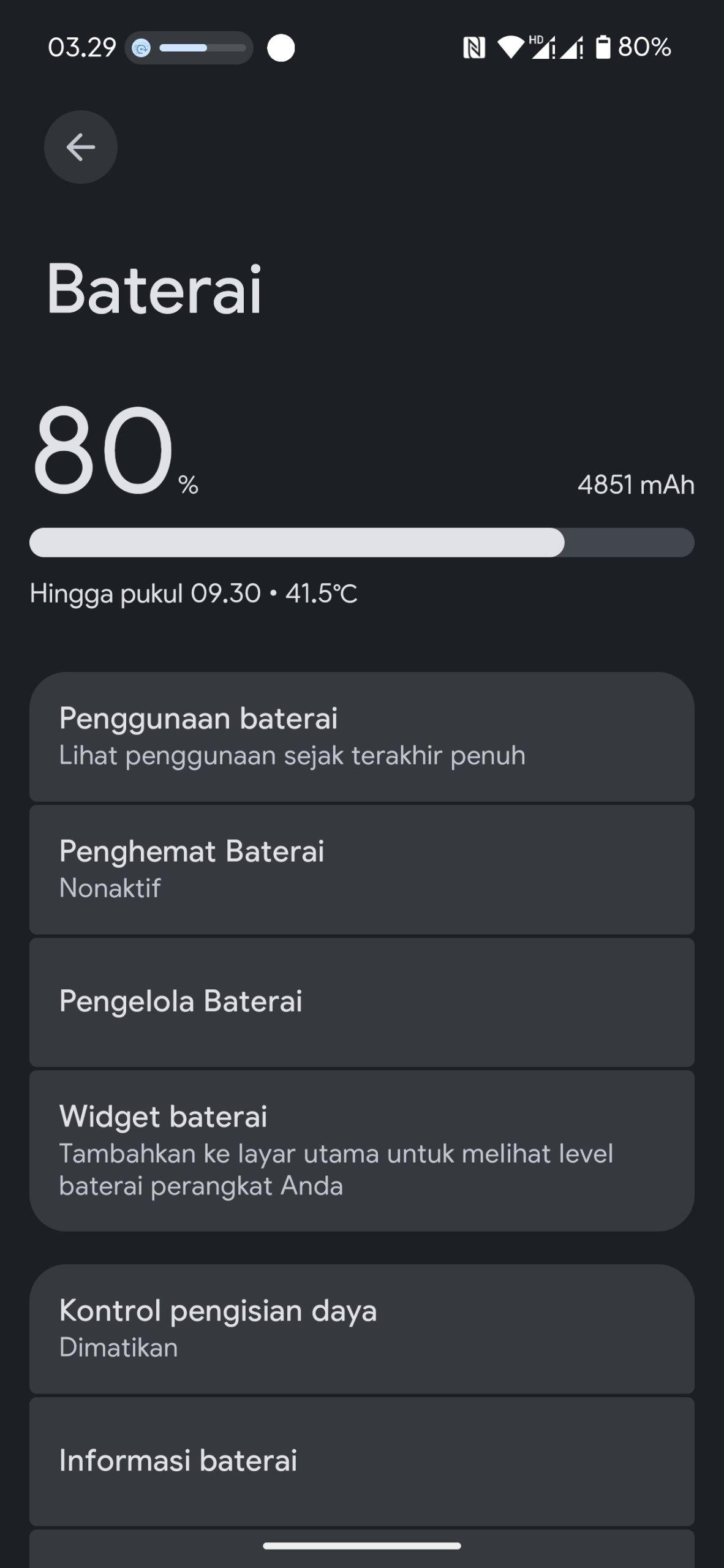Go back using the arrow button
This screenshot has width=724, height=1568.
click(x=80, y=147)
